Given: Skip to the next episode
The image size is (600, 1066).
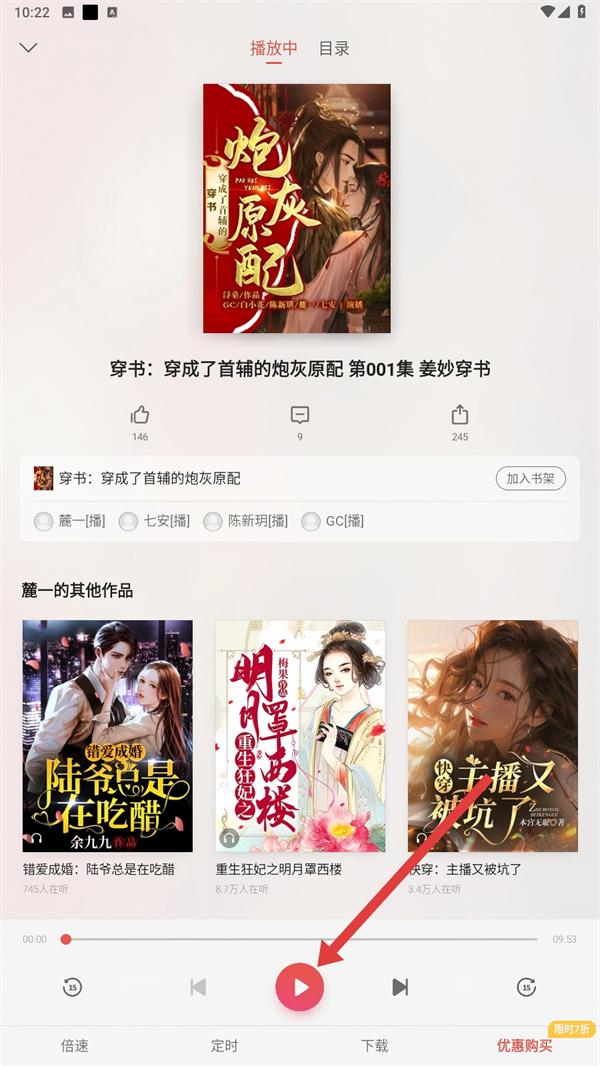Looking at the screenshot, I should pyautogui.click(x=400, y=988).
